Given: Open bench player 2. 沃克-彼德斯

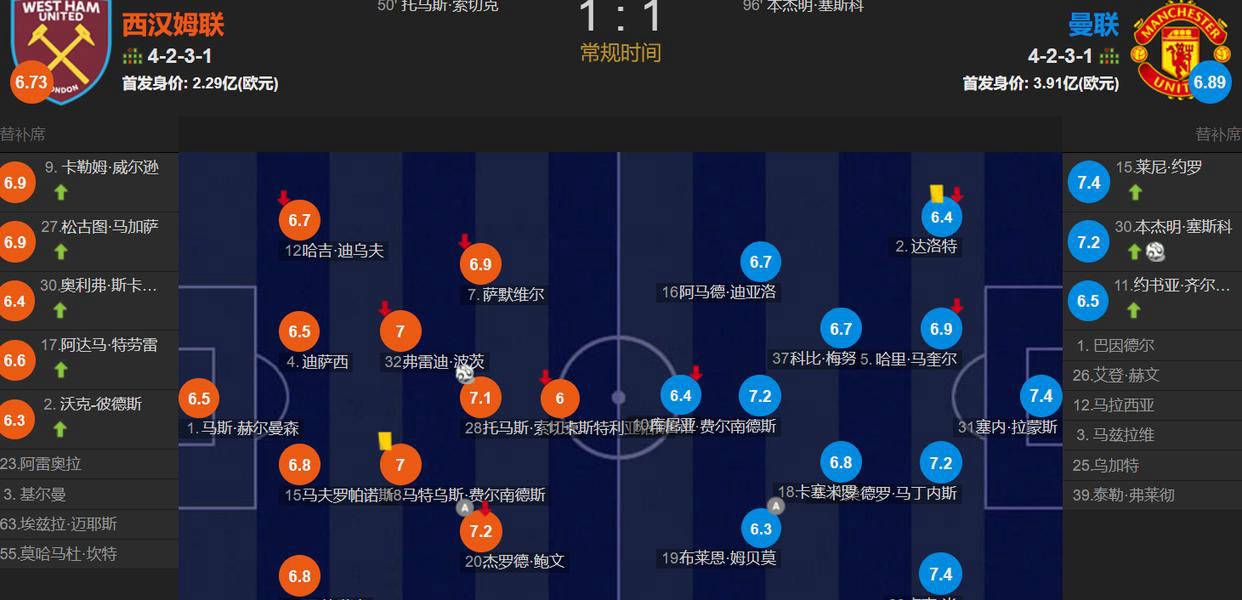Looking at the screenshot, I should pyautogui.click(x=92, y=404).
